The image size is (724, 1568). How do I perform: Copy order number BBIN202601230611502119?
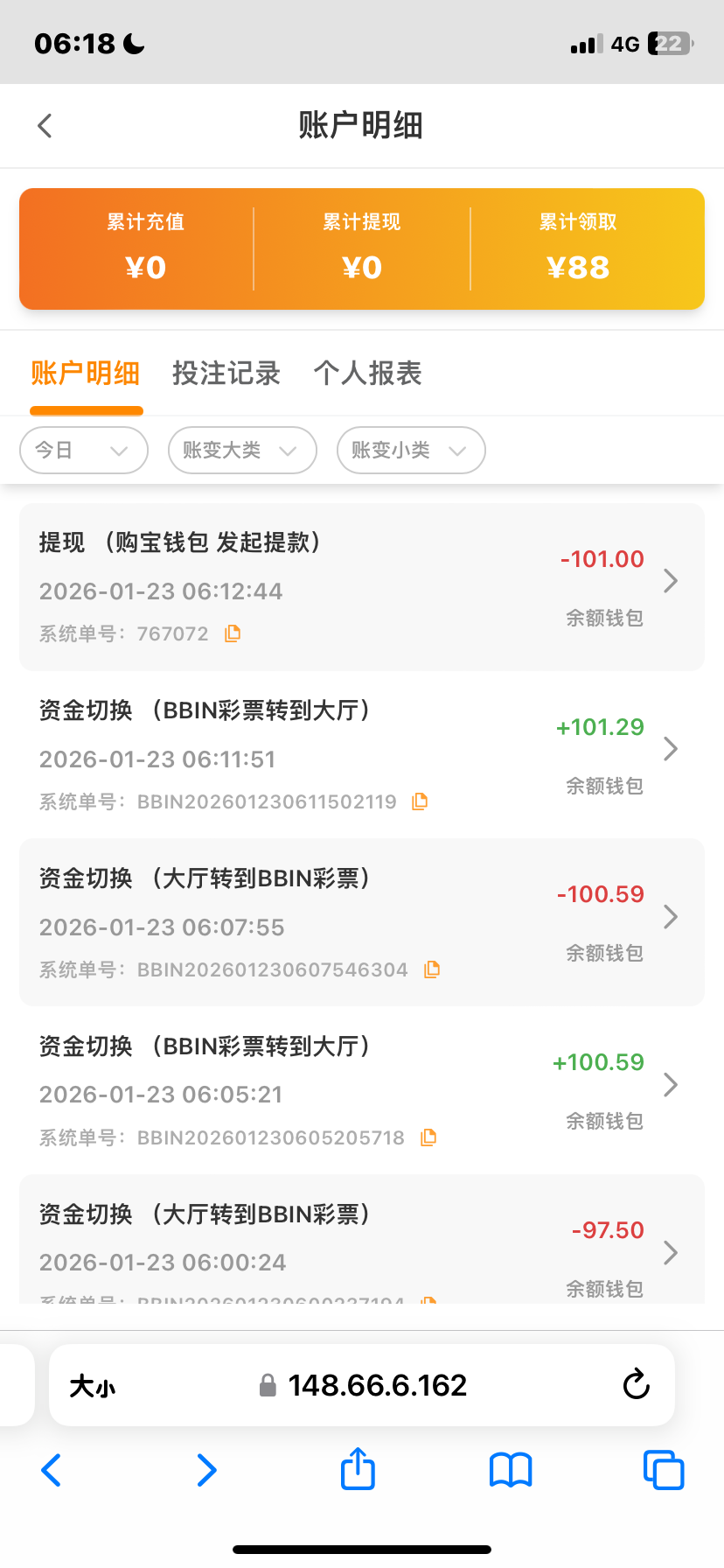[420, 801]
